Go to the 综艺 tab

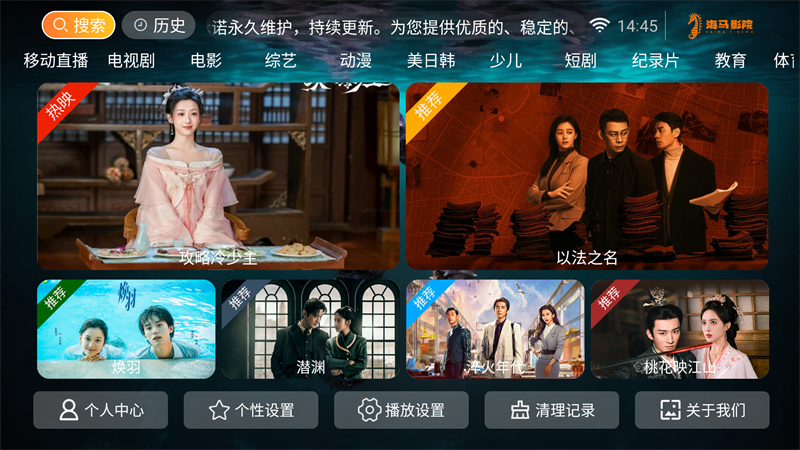point(281,60)
